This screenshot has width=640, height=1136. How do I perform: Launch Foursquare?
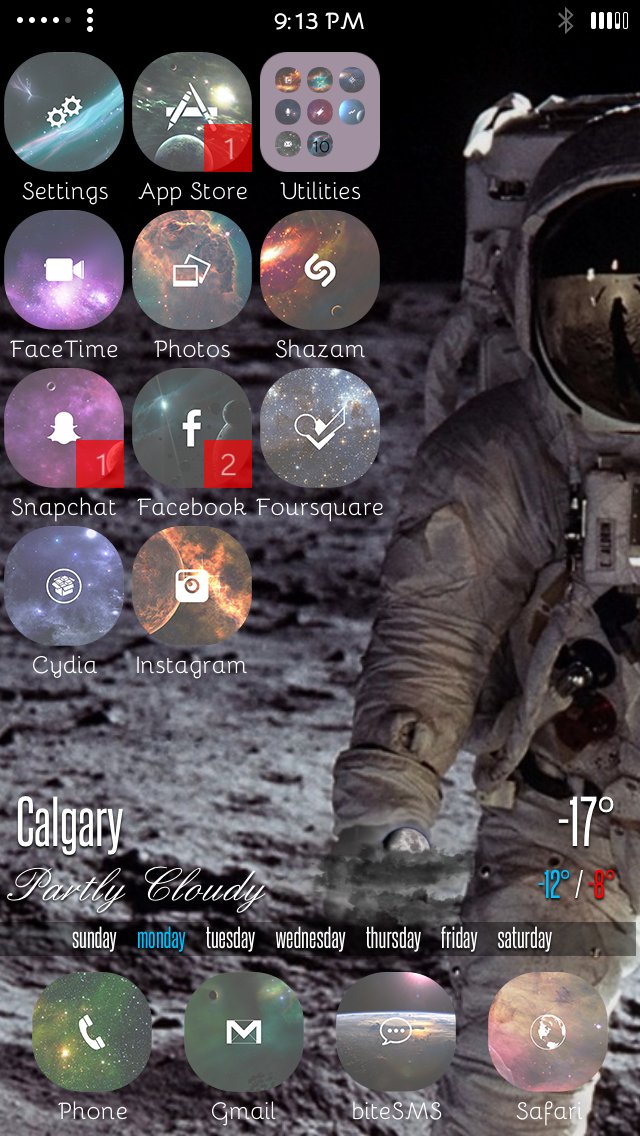[320, 428]
